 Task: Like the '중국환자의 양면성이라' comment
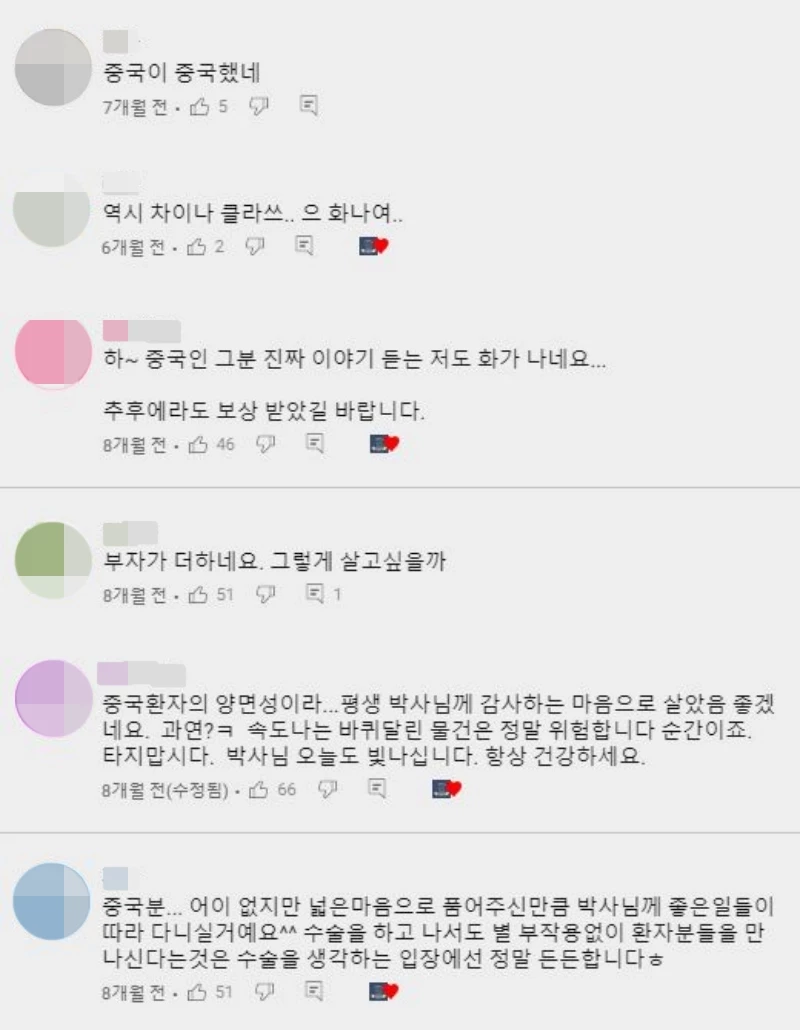260,790
